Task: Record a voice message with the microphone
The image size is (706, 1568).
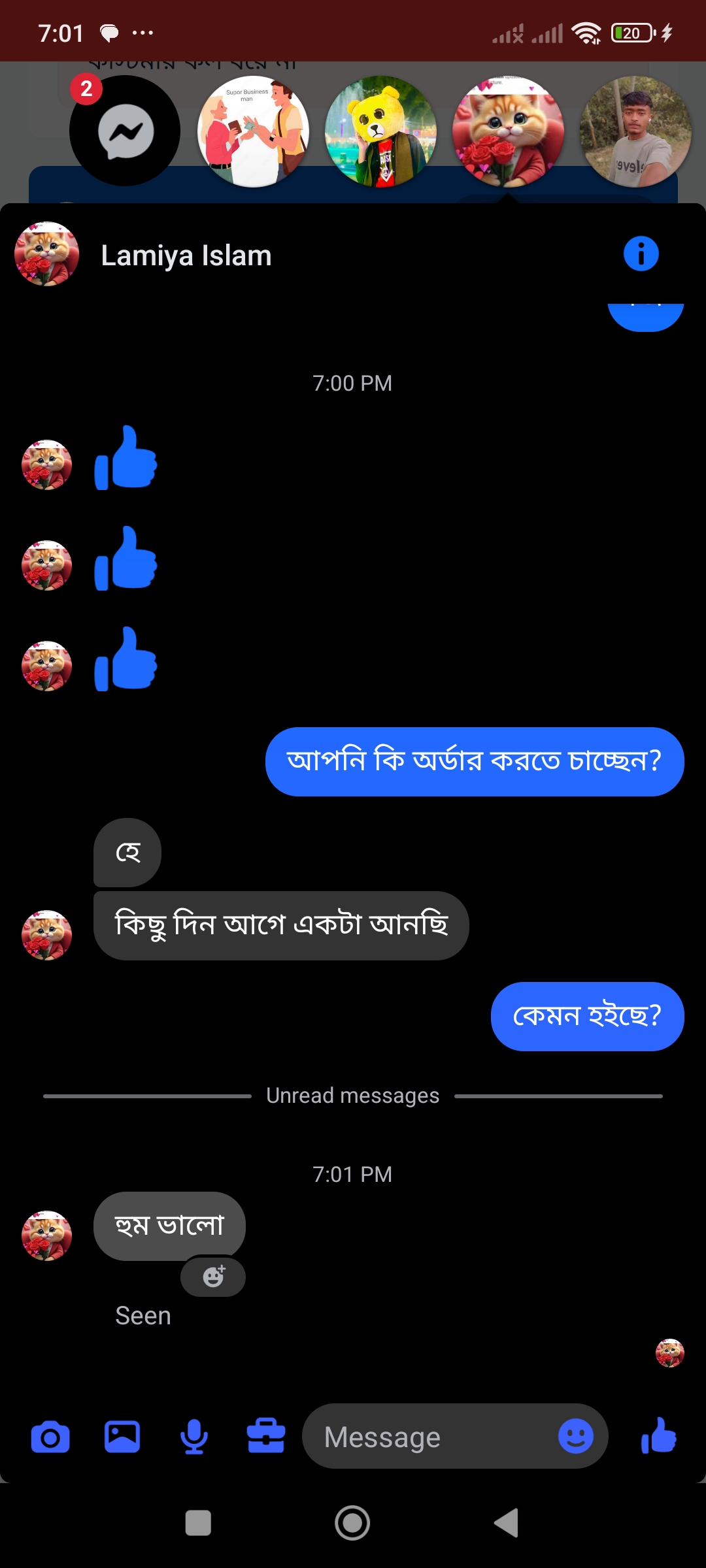Action: [194, 1437]
